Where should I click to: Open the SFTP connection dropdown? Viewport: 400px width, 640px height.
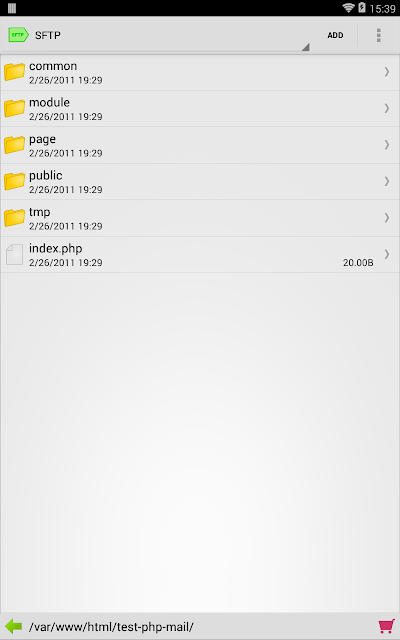[157, 35]
